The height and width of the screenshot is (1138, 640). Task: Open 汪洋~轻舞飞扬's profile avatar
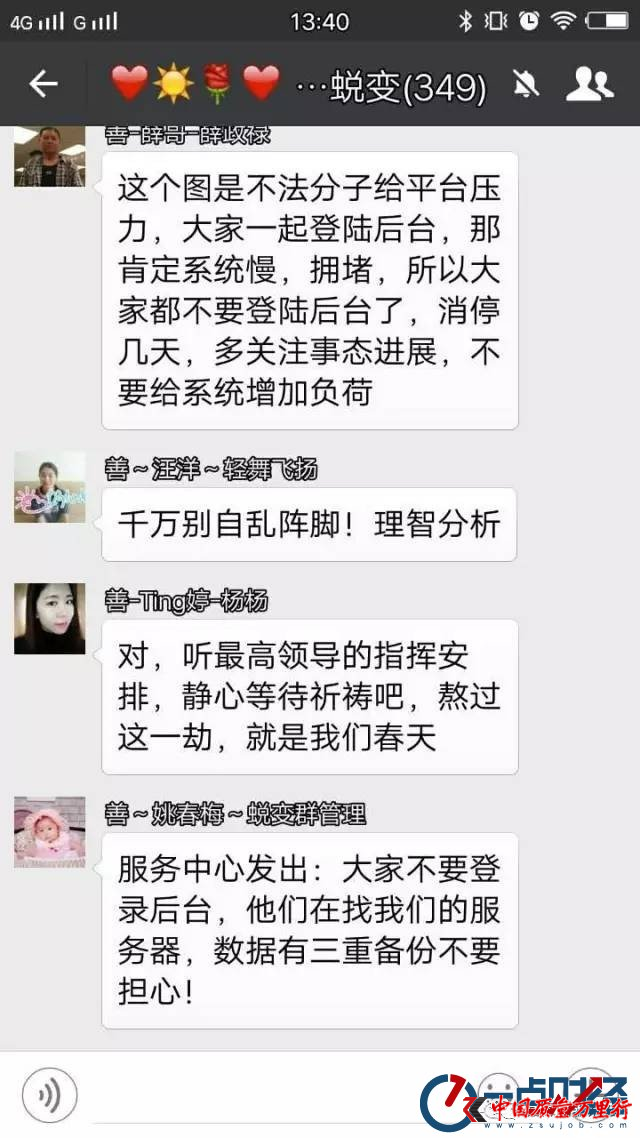coord(49,488)
